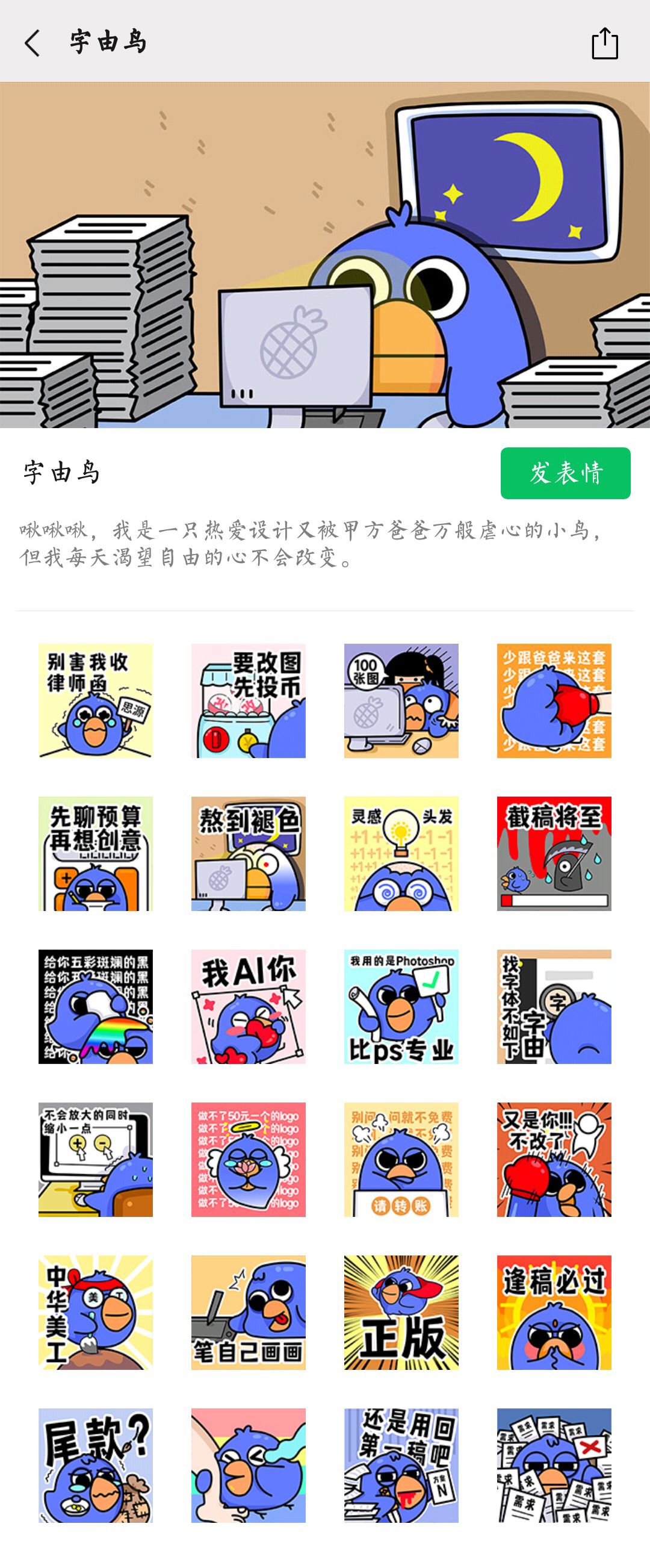View the 逢稿必过 sticker
Image resolution: width=650 pixels, height=1568 pixels.
click(x=554, y=1311)
